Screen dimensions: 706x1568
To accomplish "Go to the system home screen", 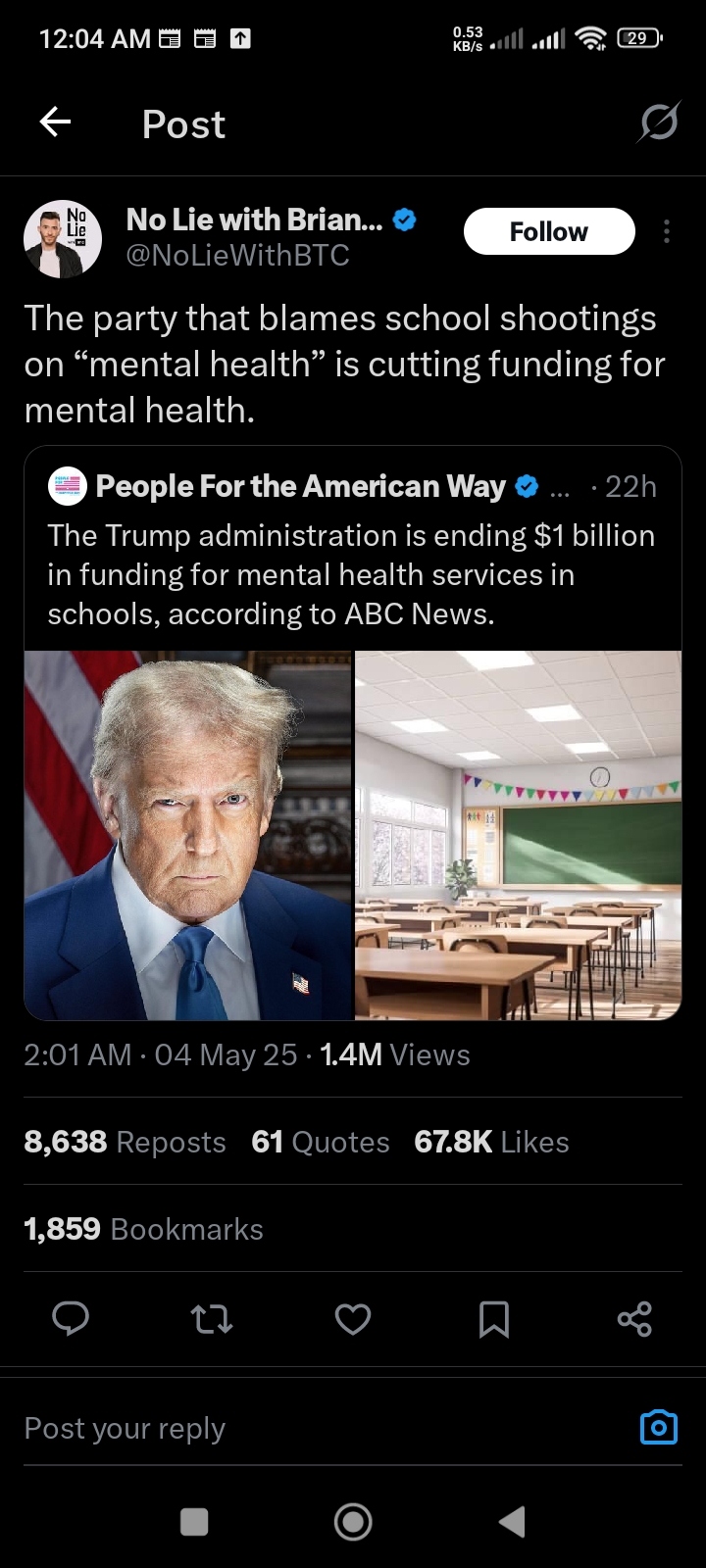I will 353,1521.
